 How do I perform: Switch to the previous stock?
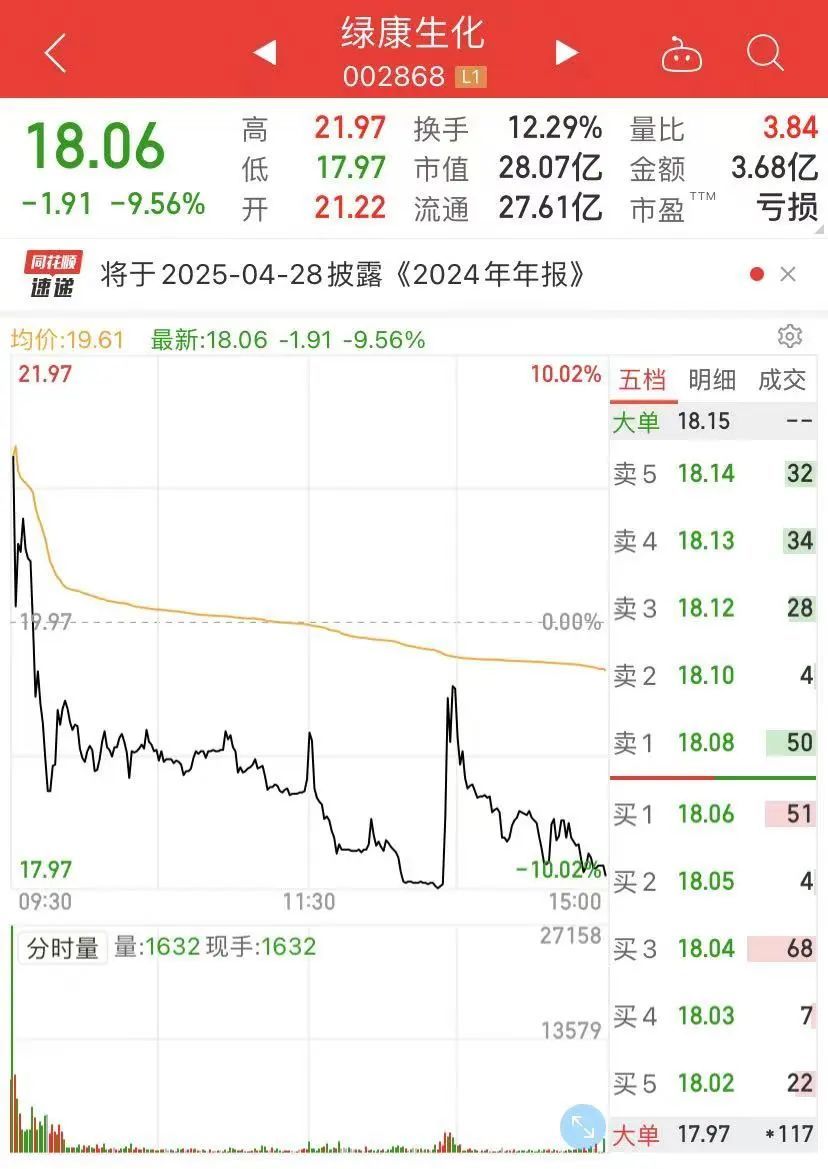264,53
